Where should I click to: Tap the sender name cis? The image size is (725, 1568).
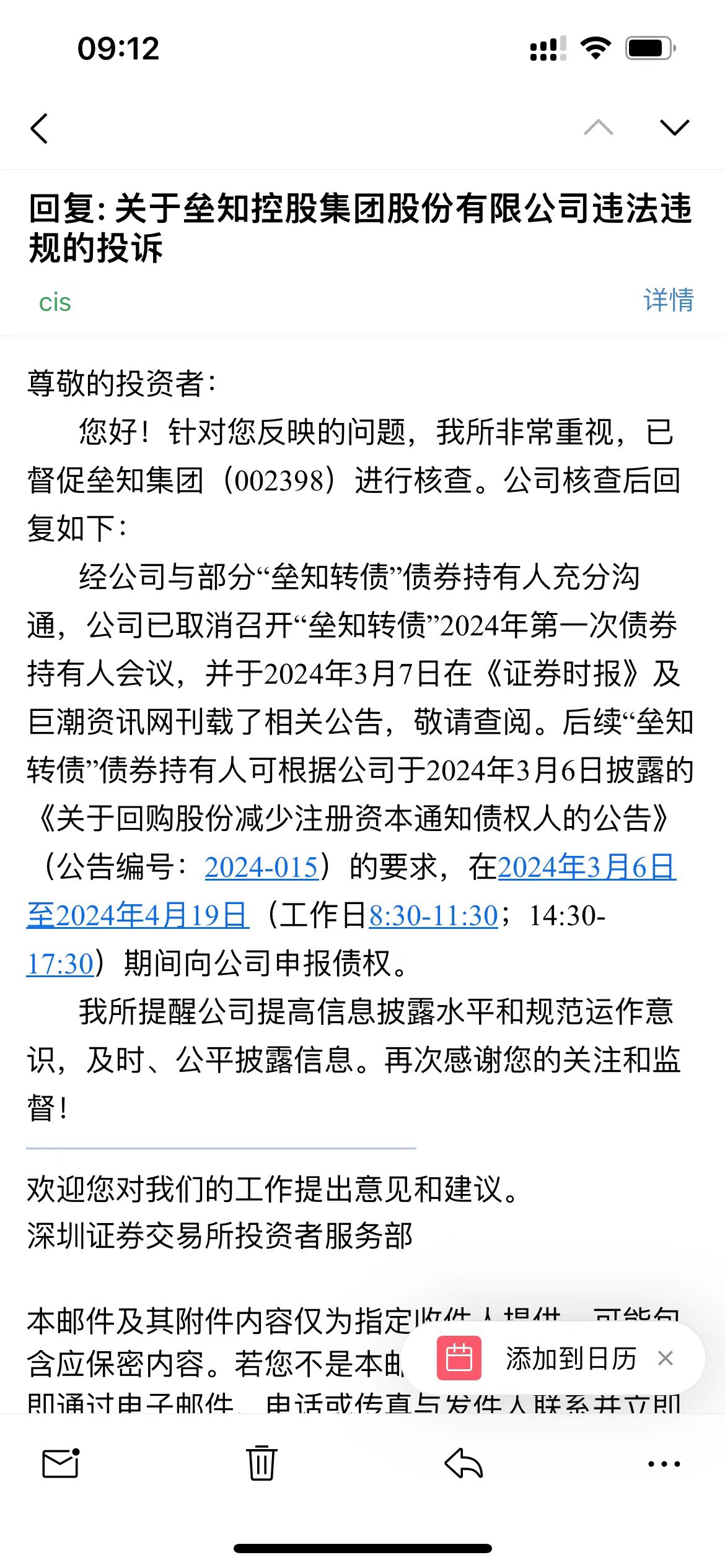[x=55, y=303]
